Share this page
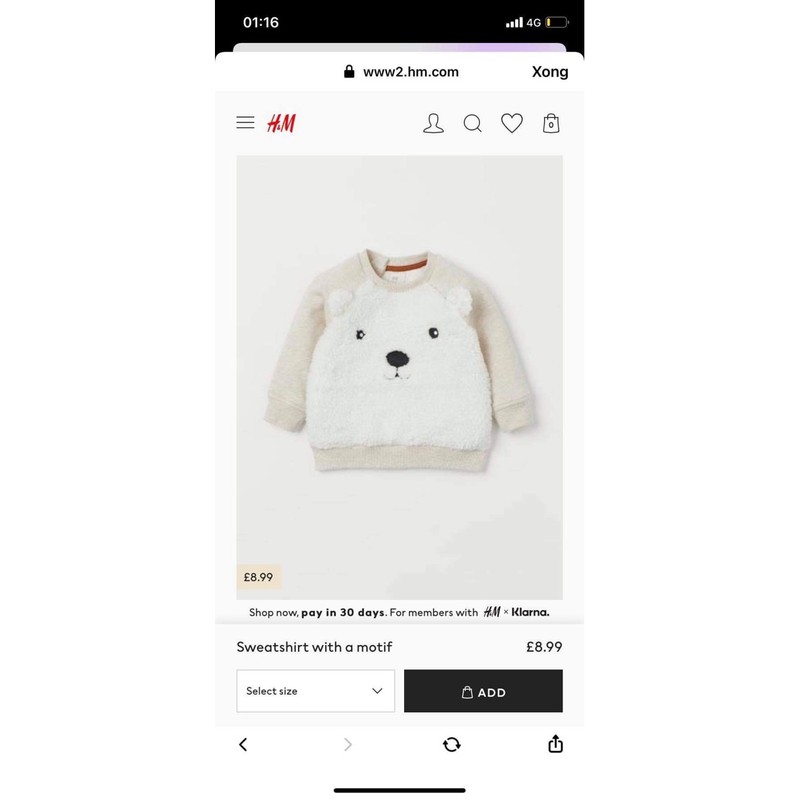 (556, 744)
